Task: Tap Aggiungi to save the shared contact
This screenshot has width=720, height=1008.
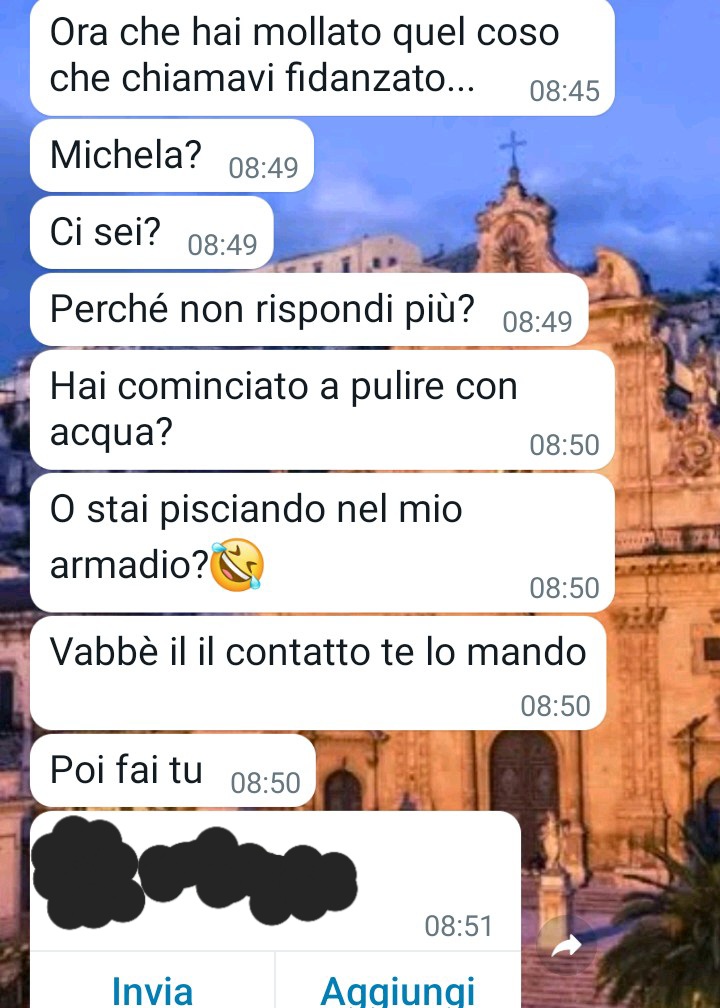Action: click(x=398, y=988)
